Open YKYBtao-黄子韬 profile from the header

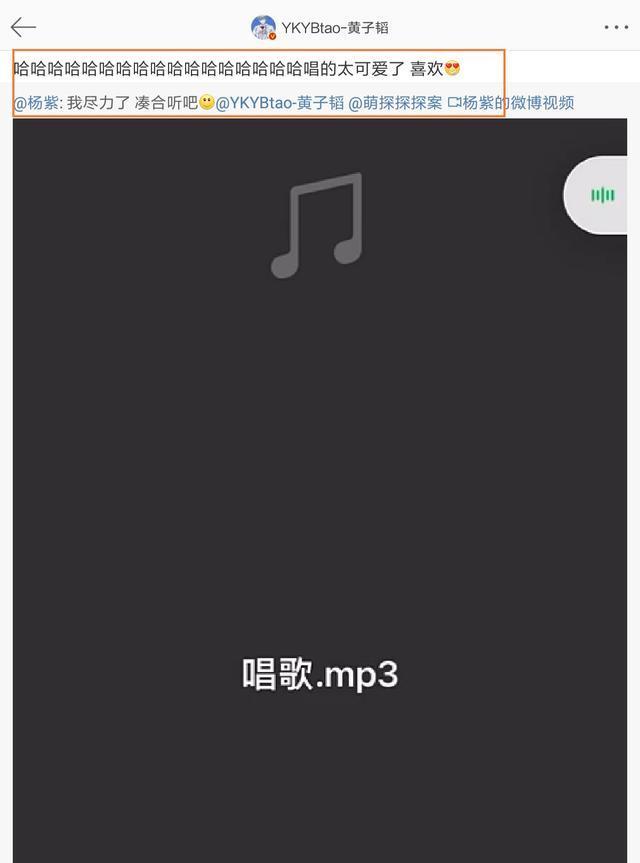coord(320,27)
